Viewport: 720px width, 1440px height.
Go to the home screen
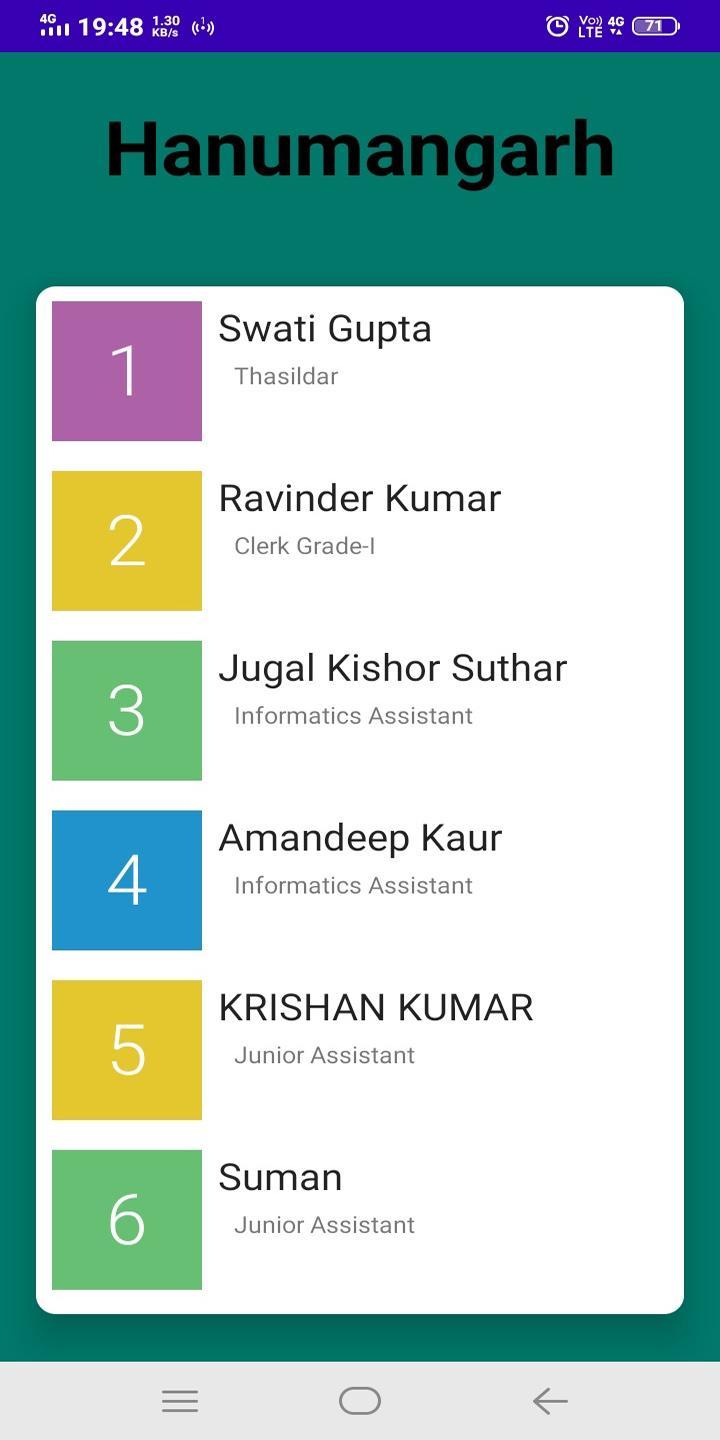360,1401
